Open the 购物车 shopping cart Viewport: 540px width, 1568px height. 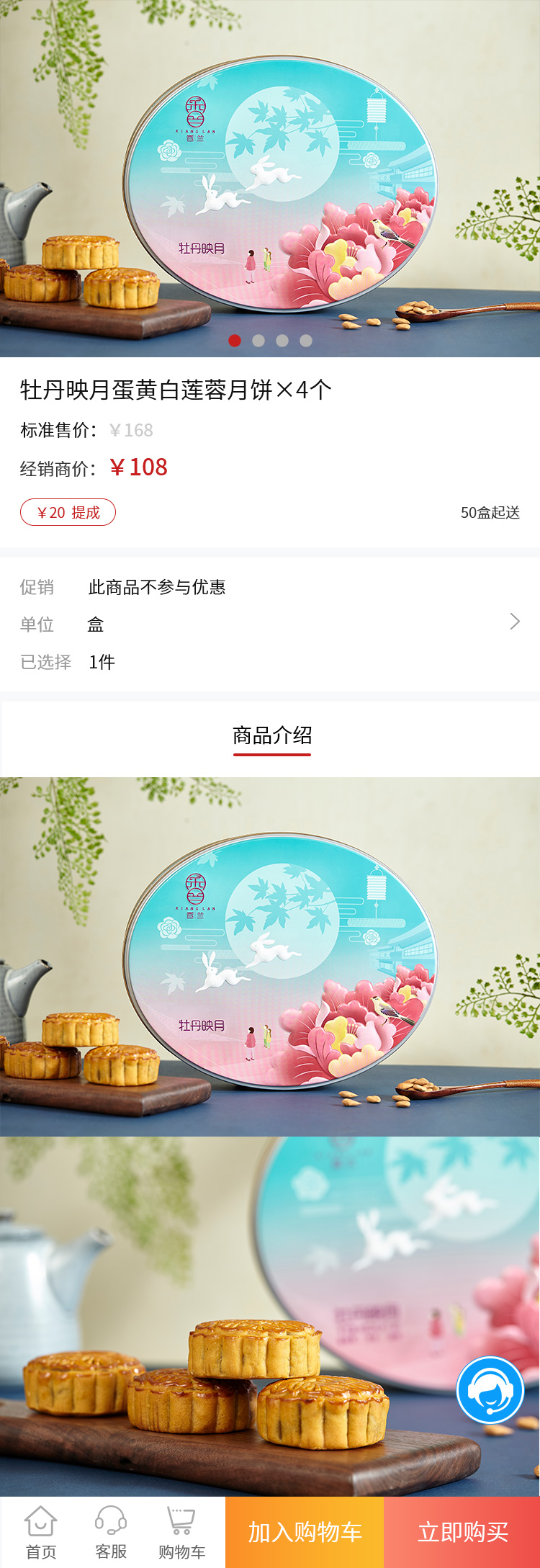181,1532
